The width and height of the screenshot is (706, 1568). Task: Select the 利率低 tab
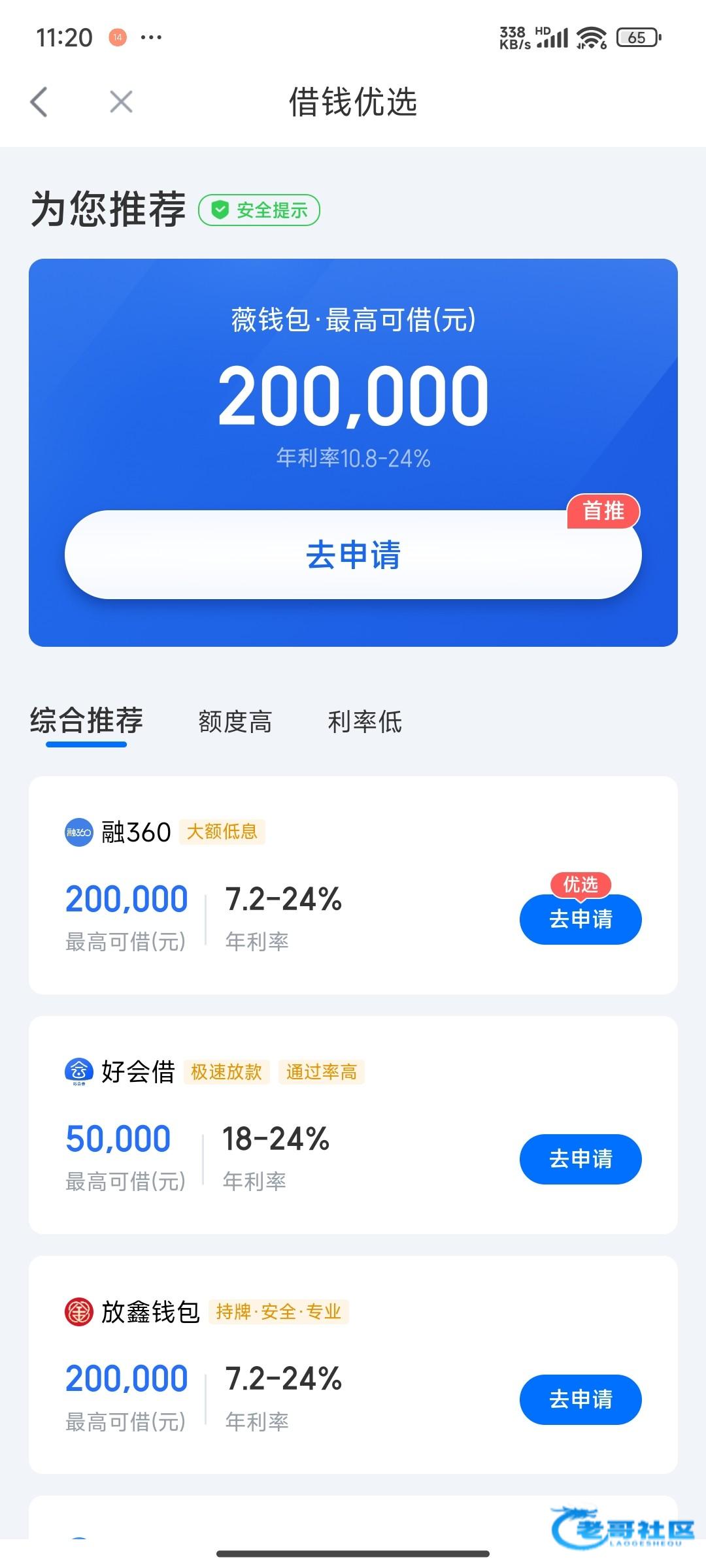365,722
